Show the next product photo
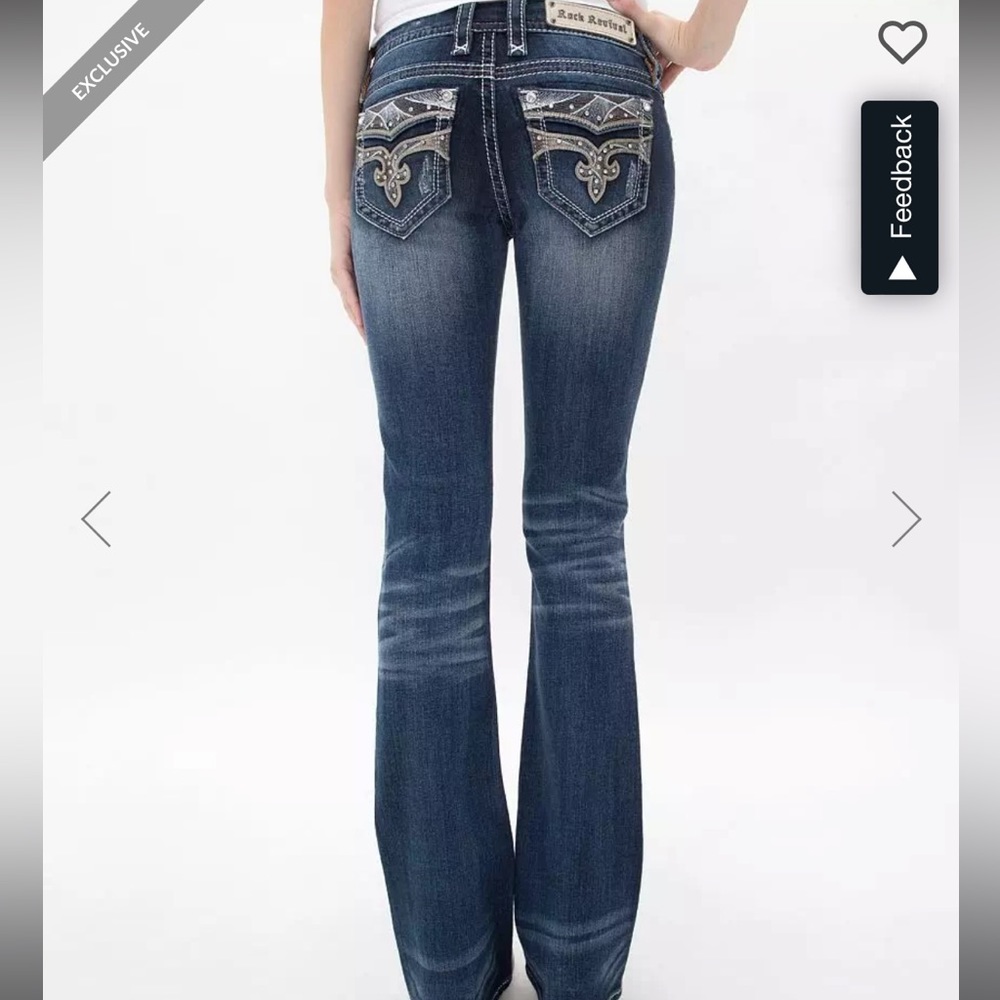This screenshot has height=1000, width=1000. (x=906, y=519)
